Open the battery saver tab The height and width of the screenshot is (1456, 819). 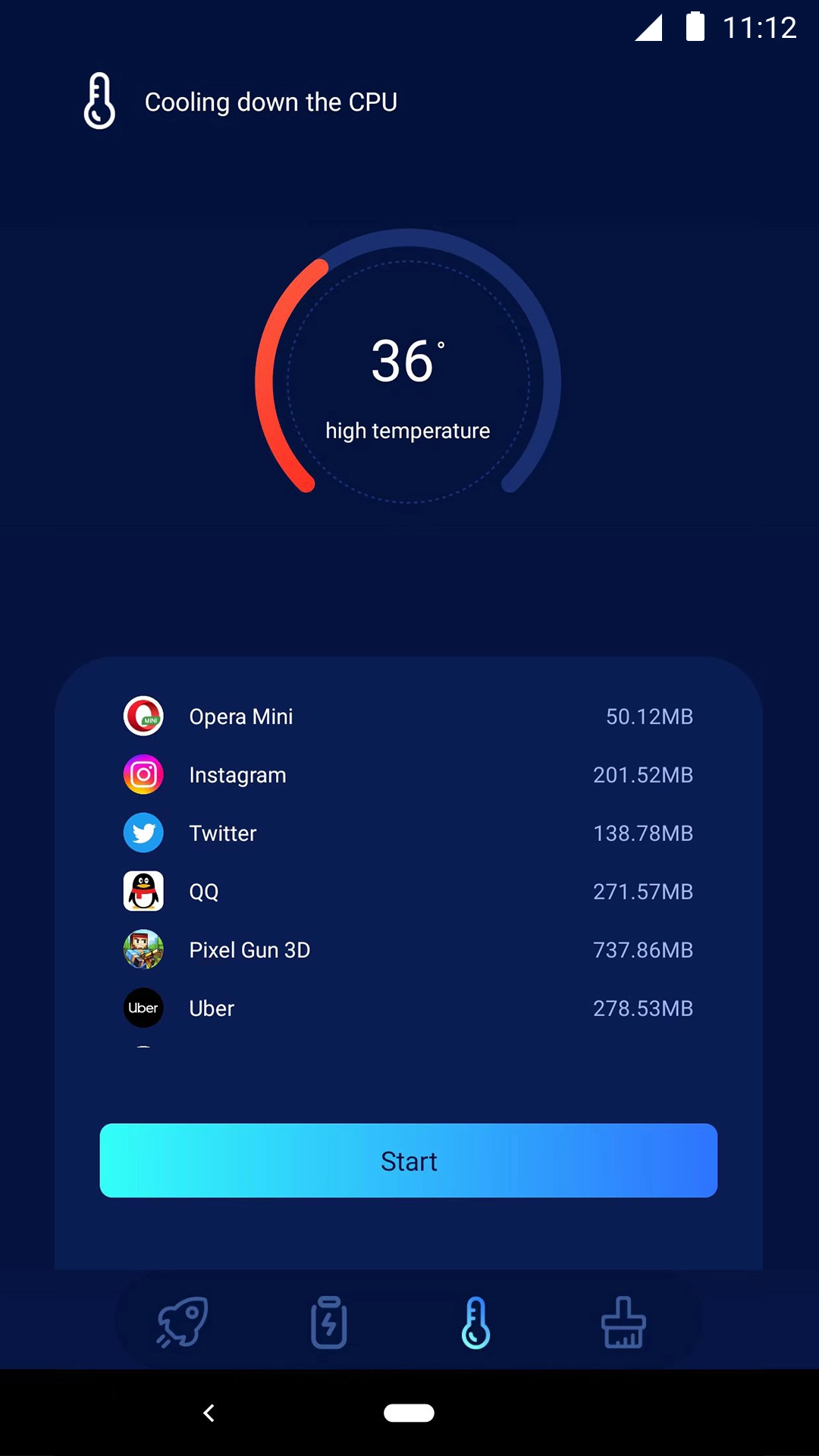point(328,1322)
